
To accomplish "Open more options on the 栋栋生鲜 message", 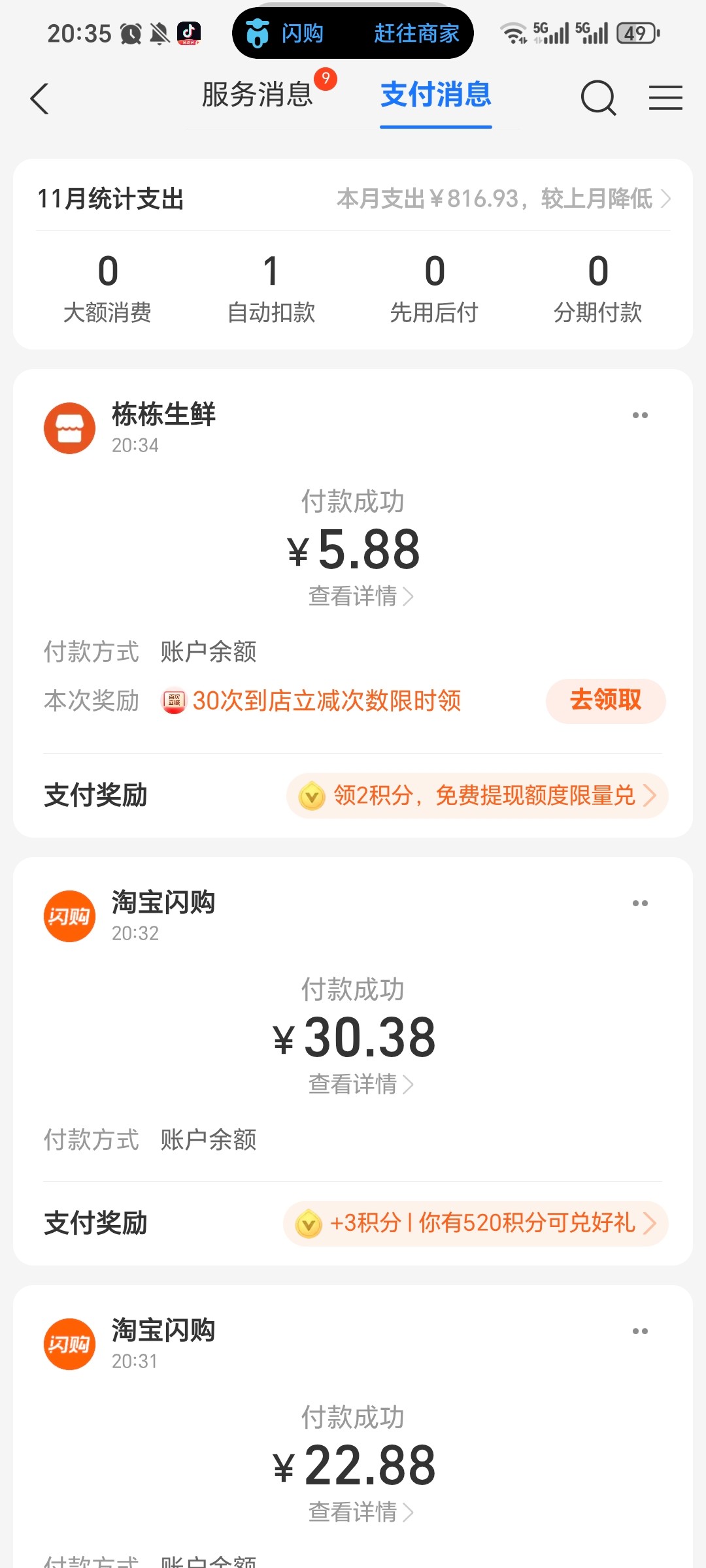I will [639, 414].
